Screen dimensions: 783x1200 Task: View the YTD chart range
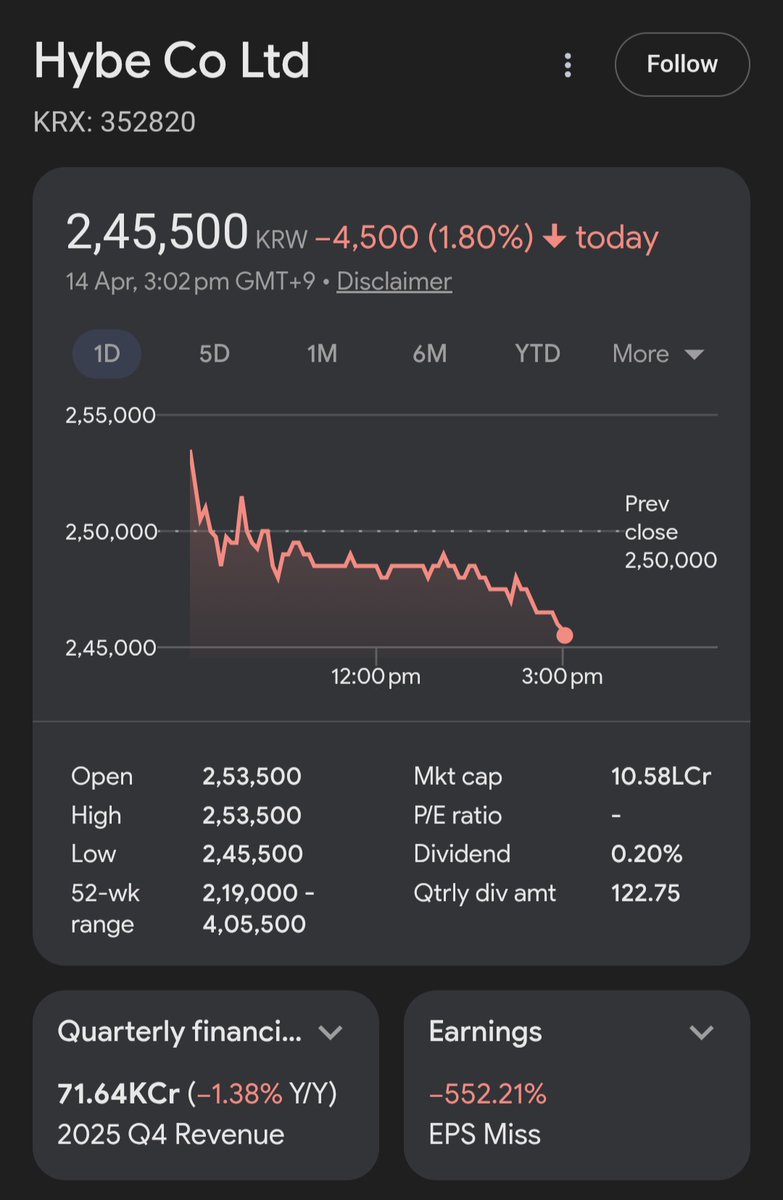pos(537,354)
